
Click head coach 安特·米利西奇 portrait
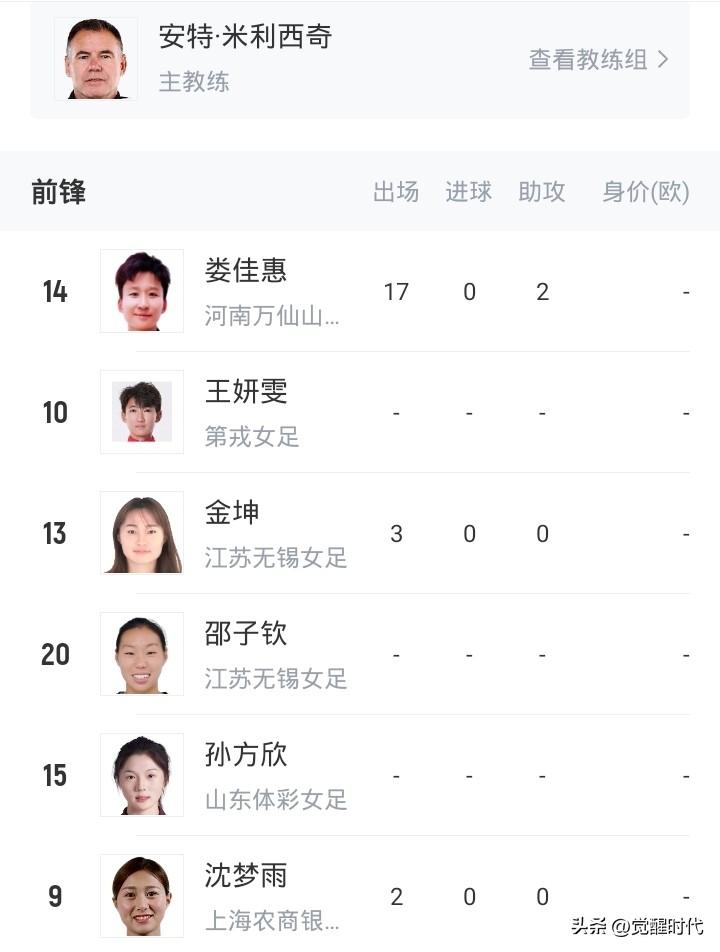96,59
